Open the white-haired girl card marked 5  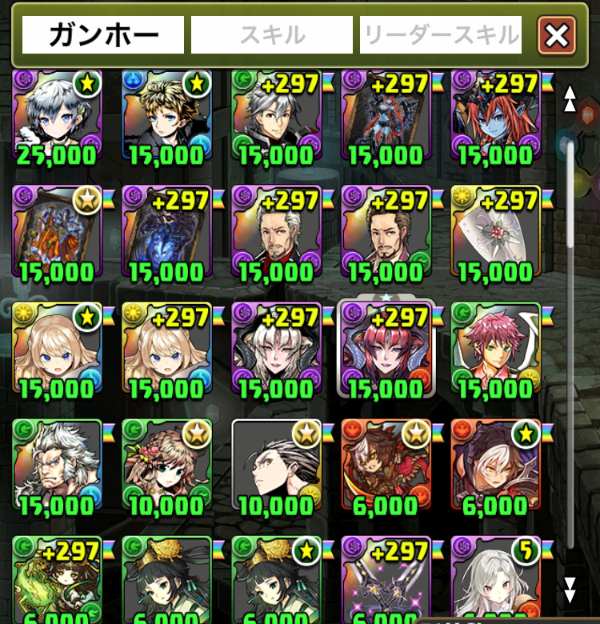[494, 580]
